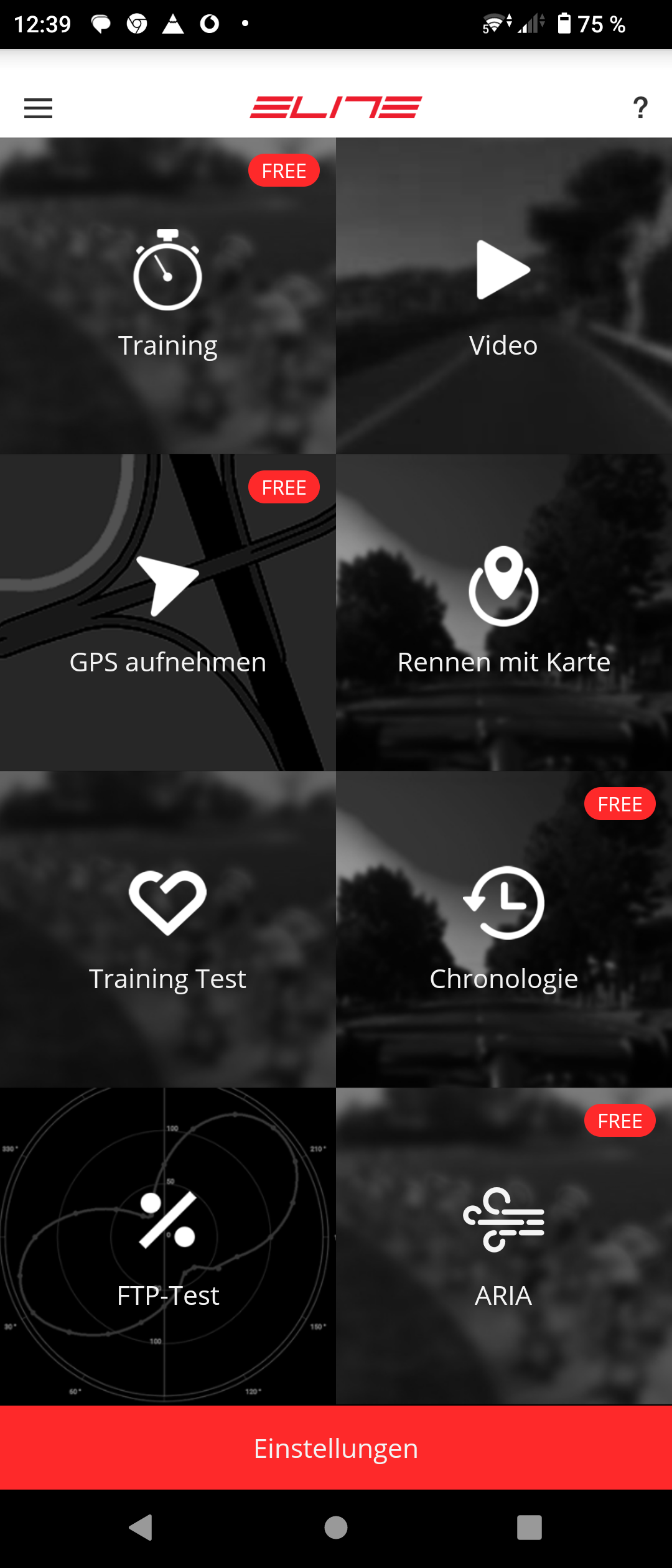Open the Video tile

pyautogui.click(x=503, y=296)
